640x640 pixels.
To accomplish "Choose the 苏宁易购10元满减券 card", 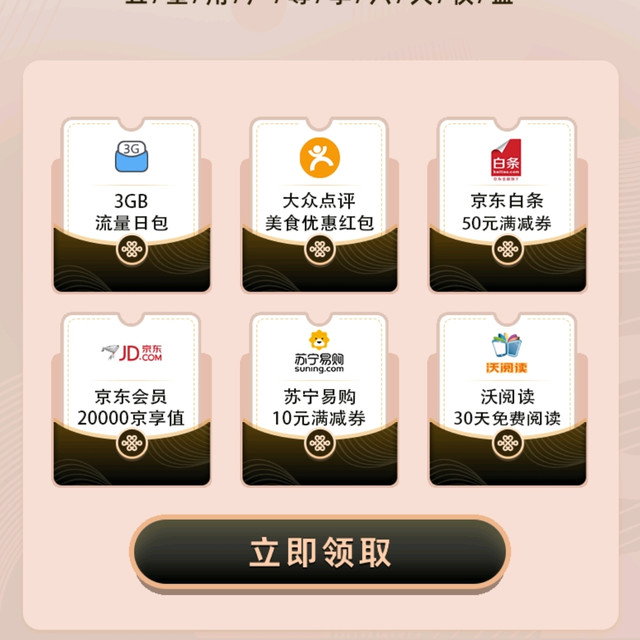I will point(319,400).
